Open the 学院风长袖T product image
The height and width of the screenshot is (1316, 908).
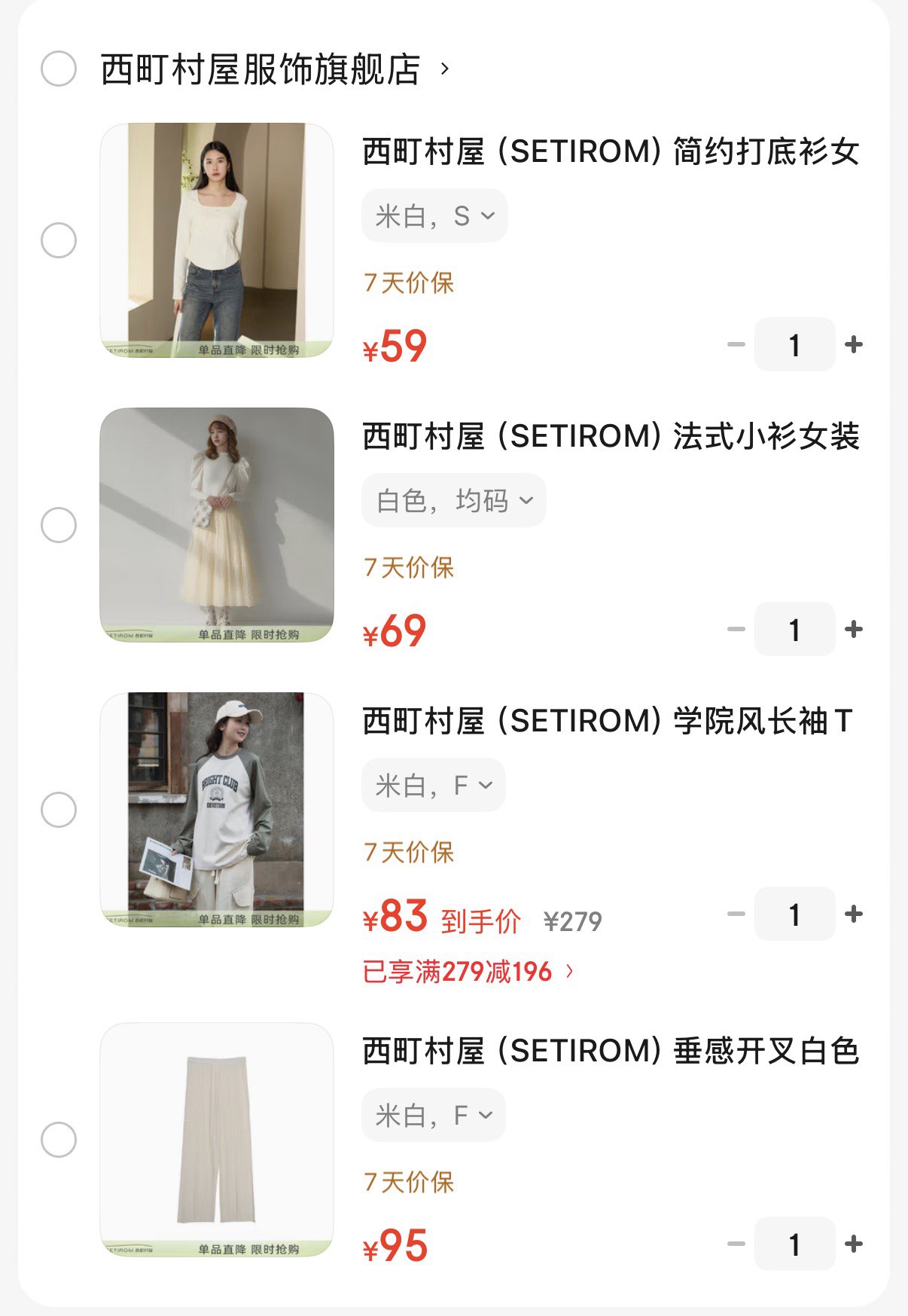[x=217, y=810]
